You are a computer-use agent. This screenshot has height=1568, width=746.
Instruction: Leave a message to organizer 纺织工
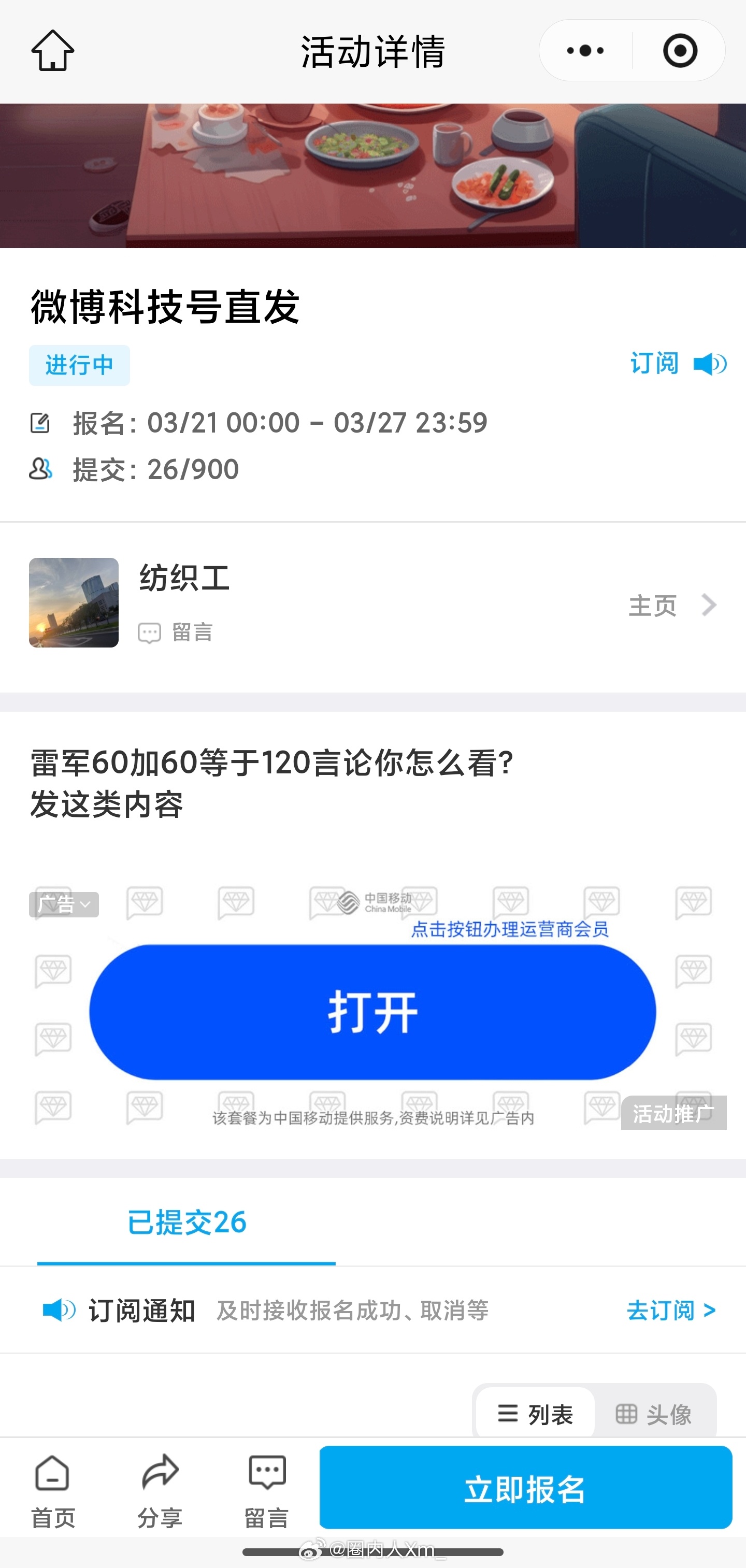(x=176, y=632)
